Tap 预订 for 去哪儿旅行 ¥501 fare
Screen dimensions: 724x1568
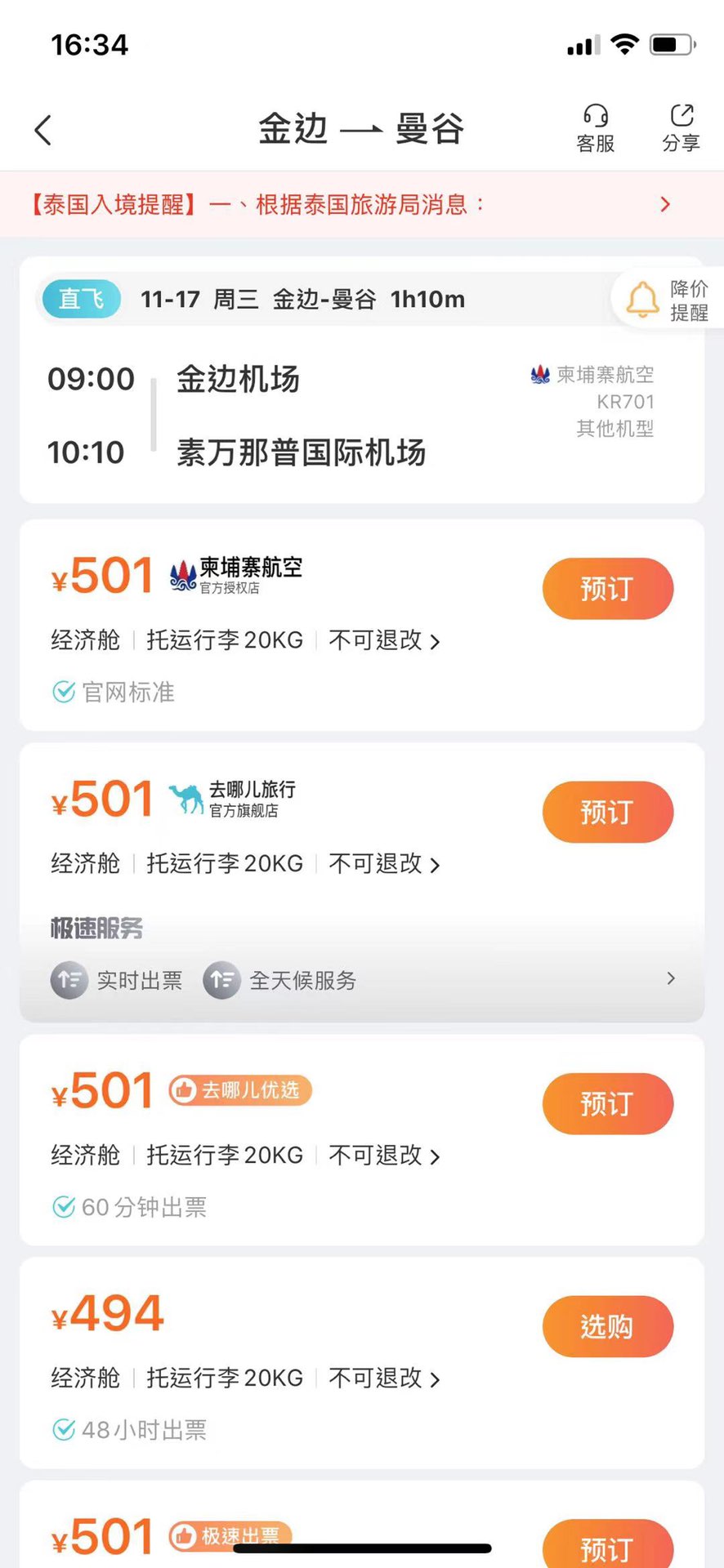607,812
